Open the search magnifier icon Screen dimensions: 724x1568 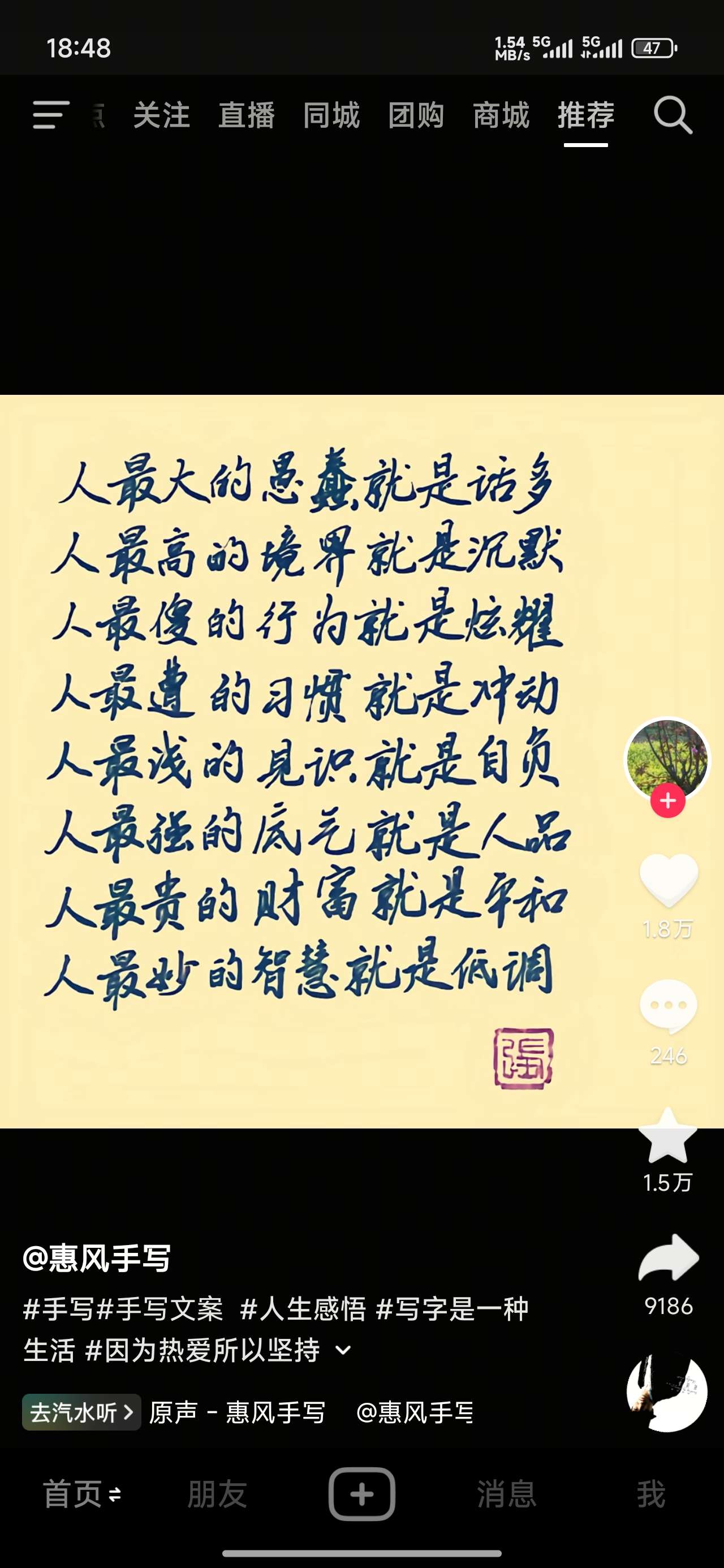click(x=672, y=114)
